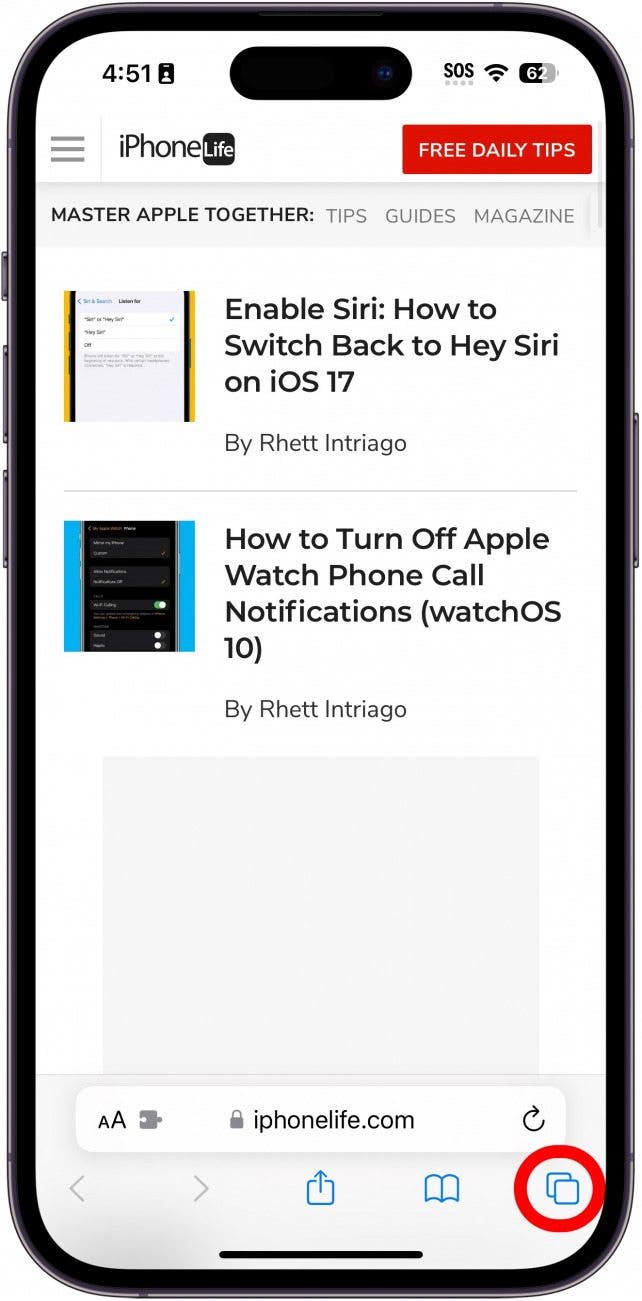
Task: Open the tabs overview
Action: (562, 1188)
